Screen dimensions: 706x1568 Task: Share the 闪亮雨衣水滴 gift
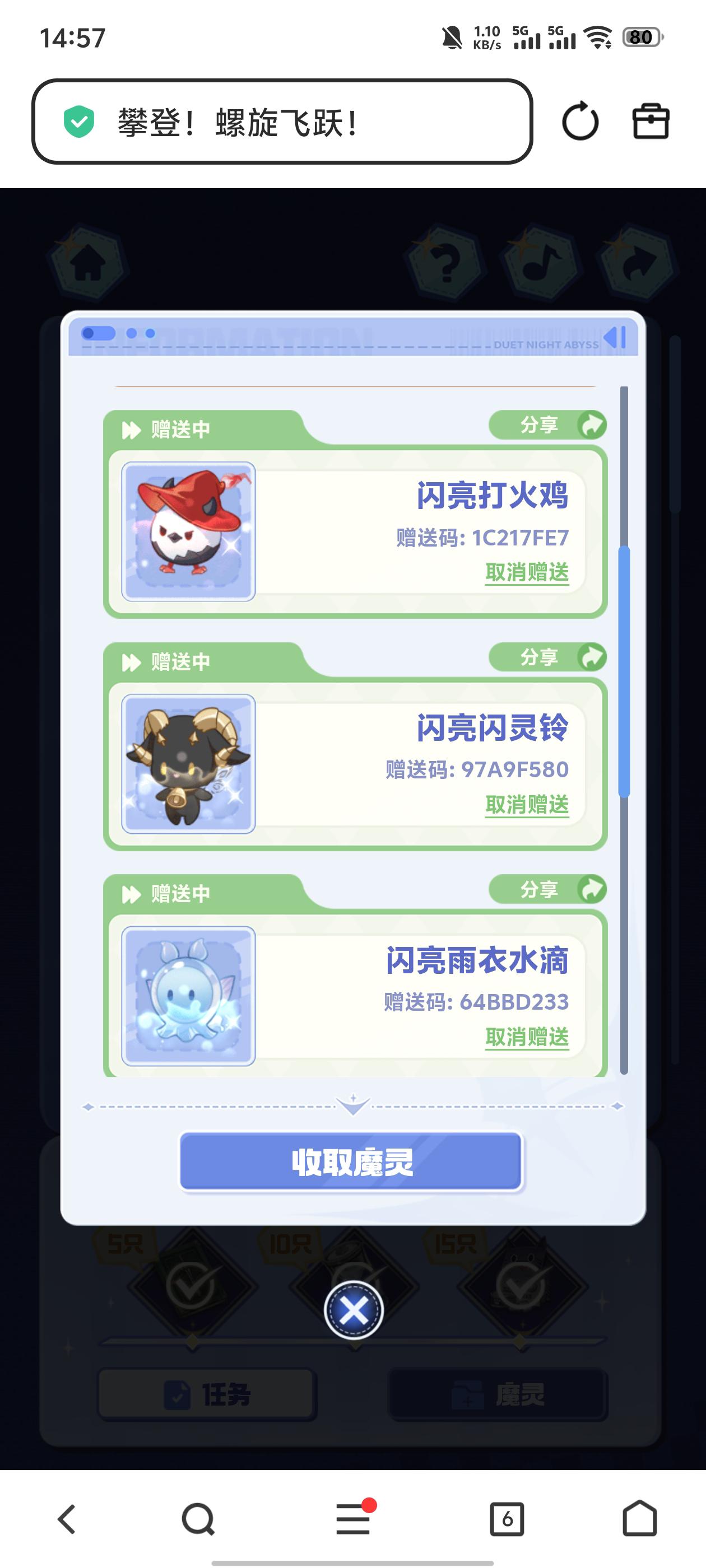pos(547,889)
